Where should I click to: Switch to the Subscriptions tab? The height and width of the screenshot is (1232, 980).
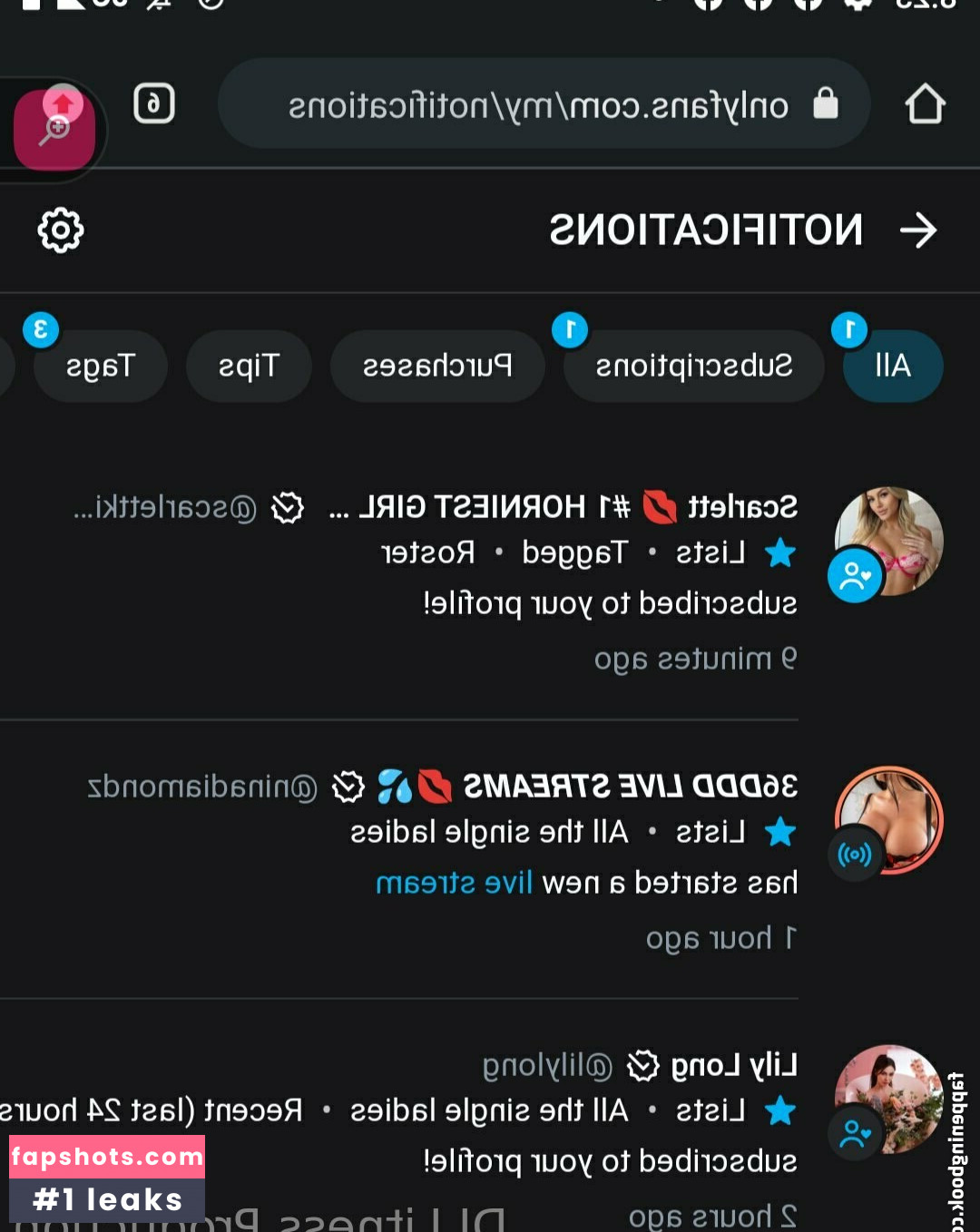coord(694,366)
